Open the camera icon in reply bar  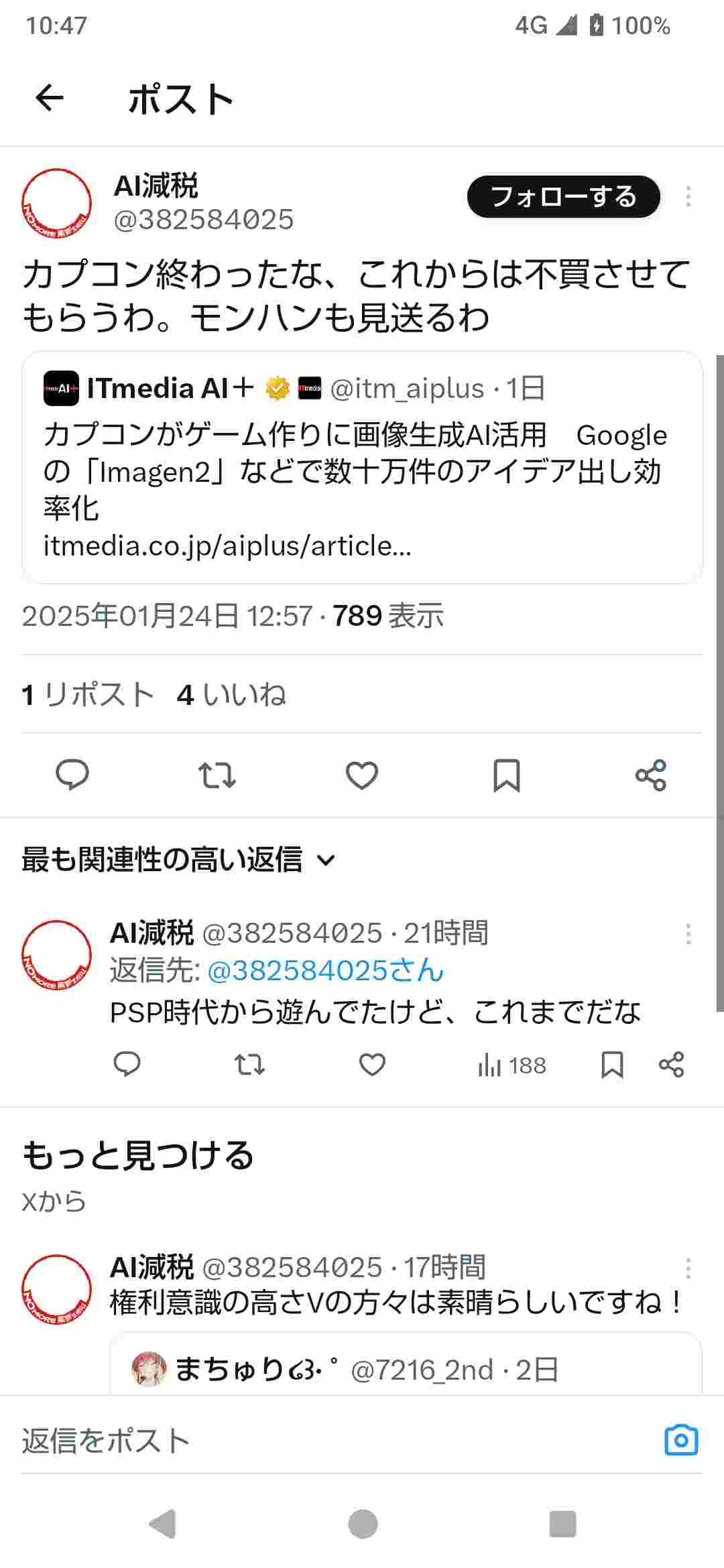tap(681, 1440)
